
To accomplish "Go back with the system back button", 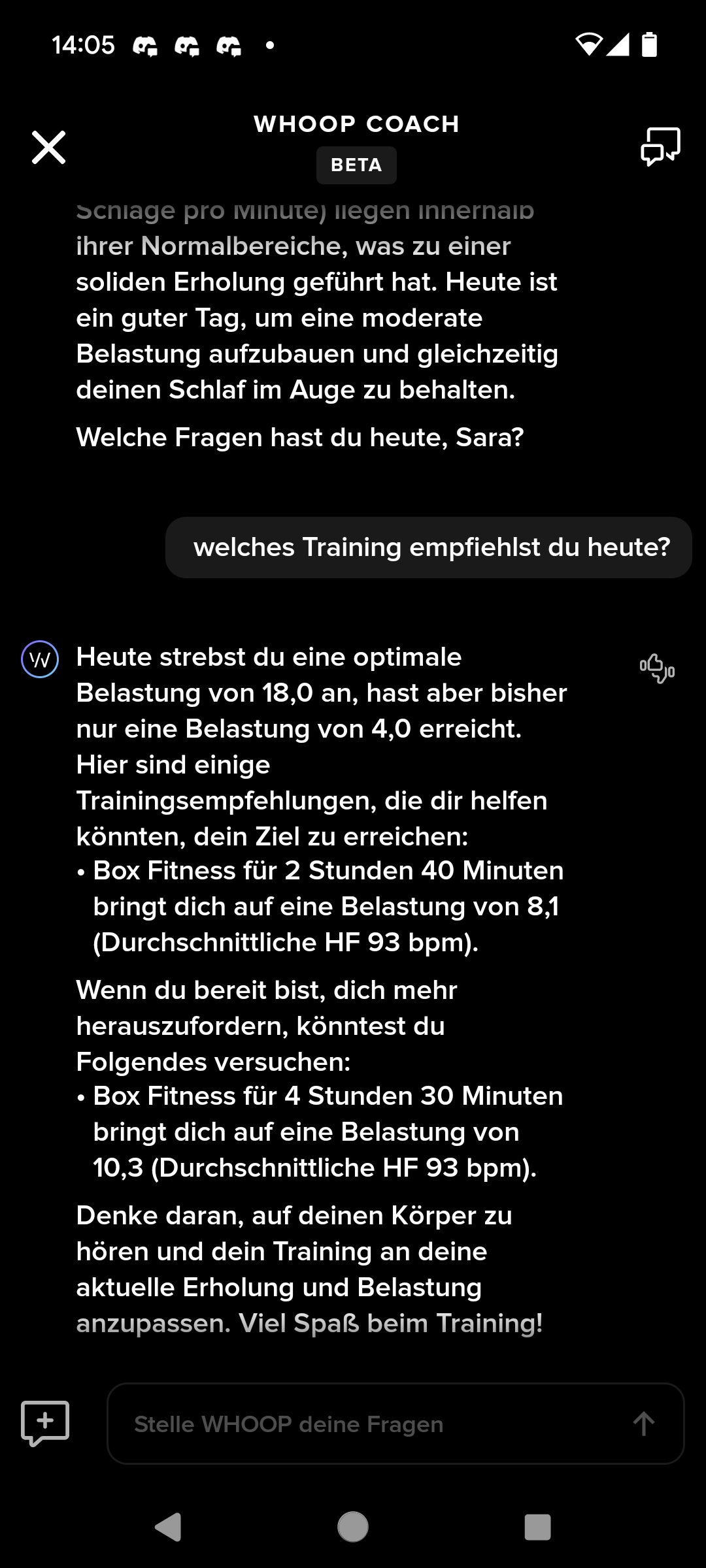I will coord(169,1527).
